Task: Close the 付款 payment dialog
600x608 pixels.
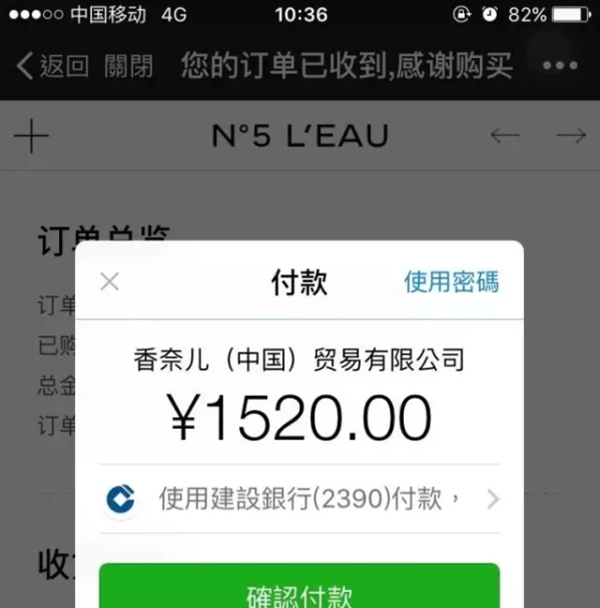Action: point(110,282)
